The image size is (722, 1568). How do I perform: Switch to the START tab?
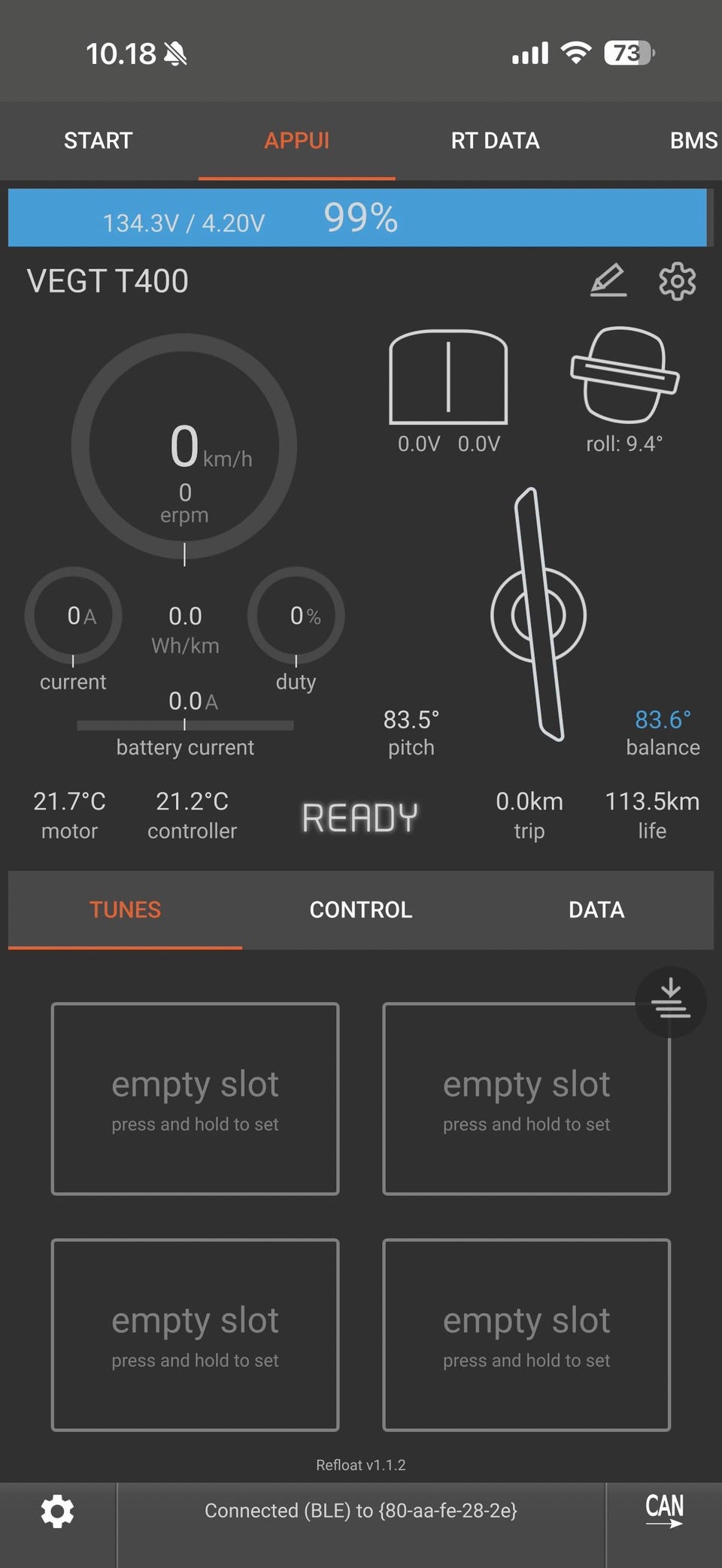click(99, 141)
